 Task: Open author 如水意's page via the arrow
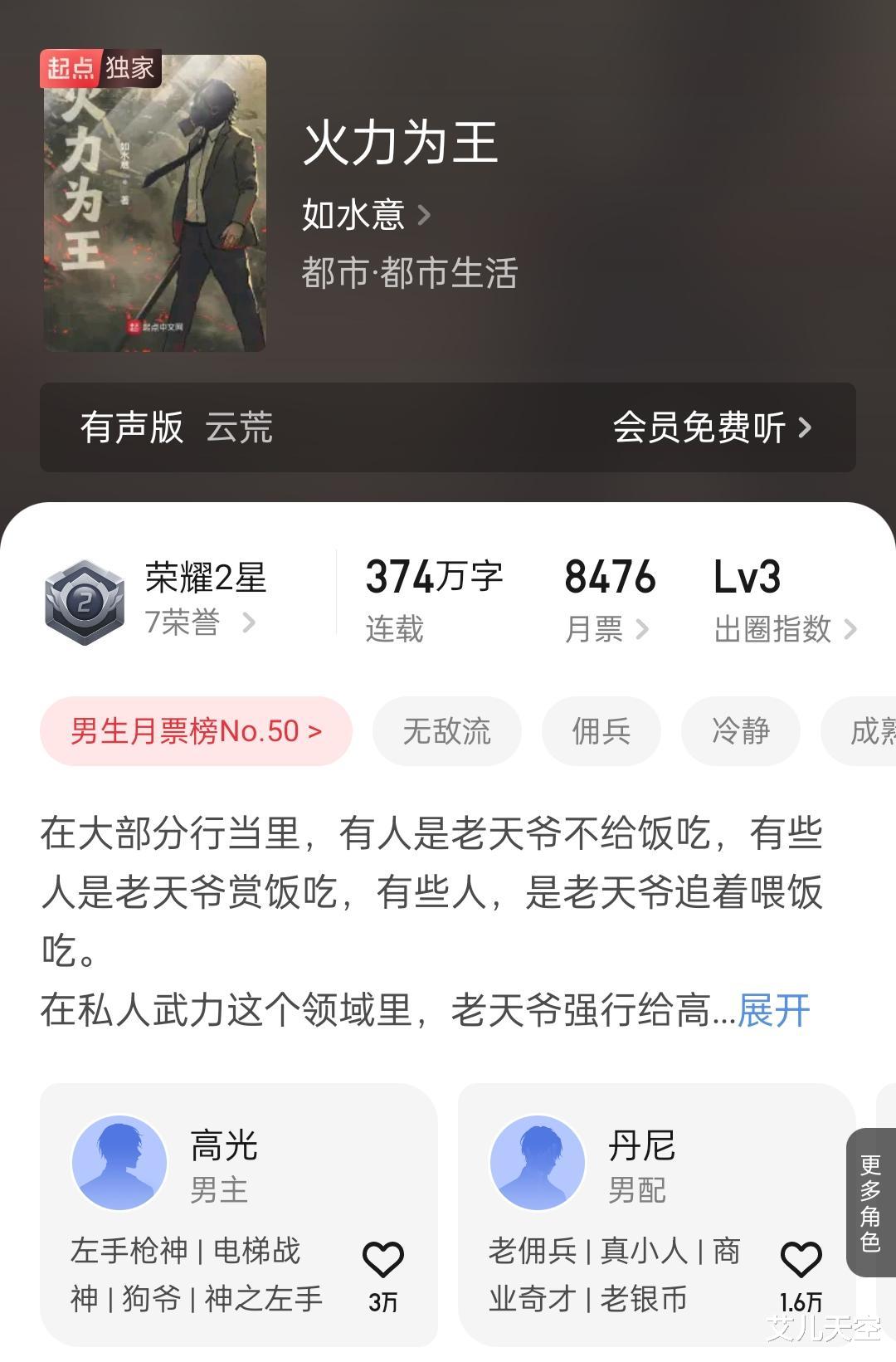pyautogui.click(x=427, y=214)
